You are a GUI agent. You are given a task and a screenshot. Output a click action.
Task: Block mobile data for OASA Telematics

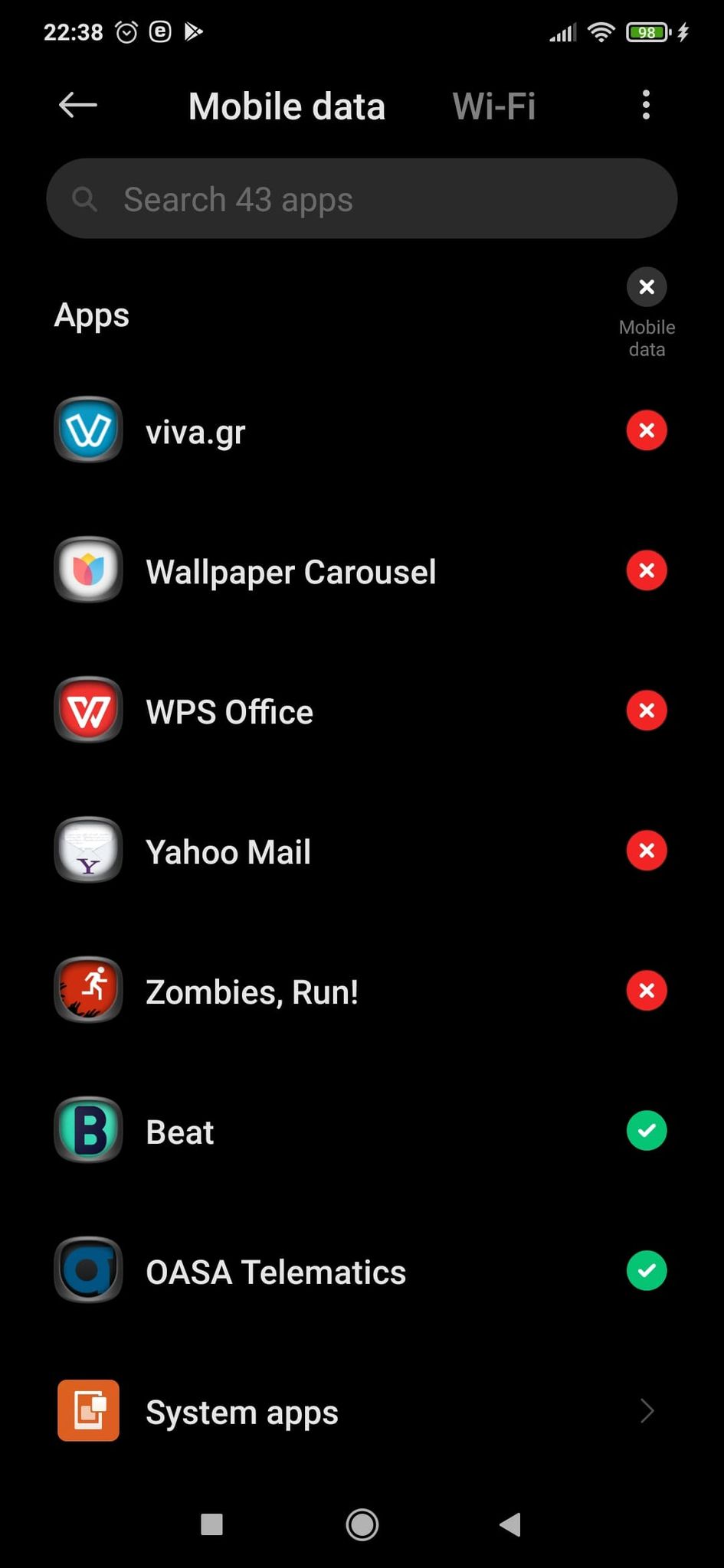tap(647, 1271)
